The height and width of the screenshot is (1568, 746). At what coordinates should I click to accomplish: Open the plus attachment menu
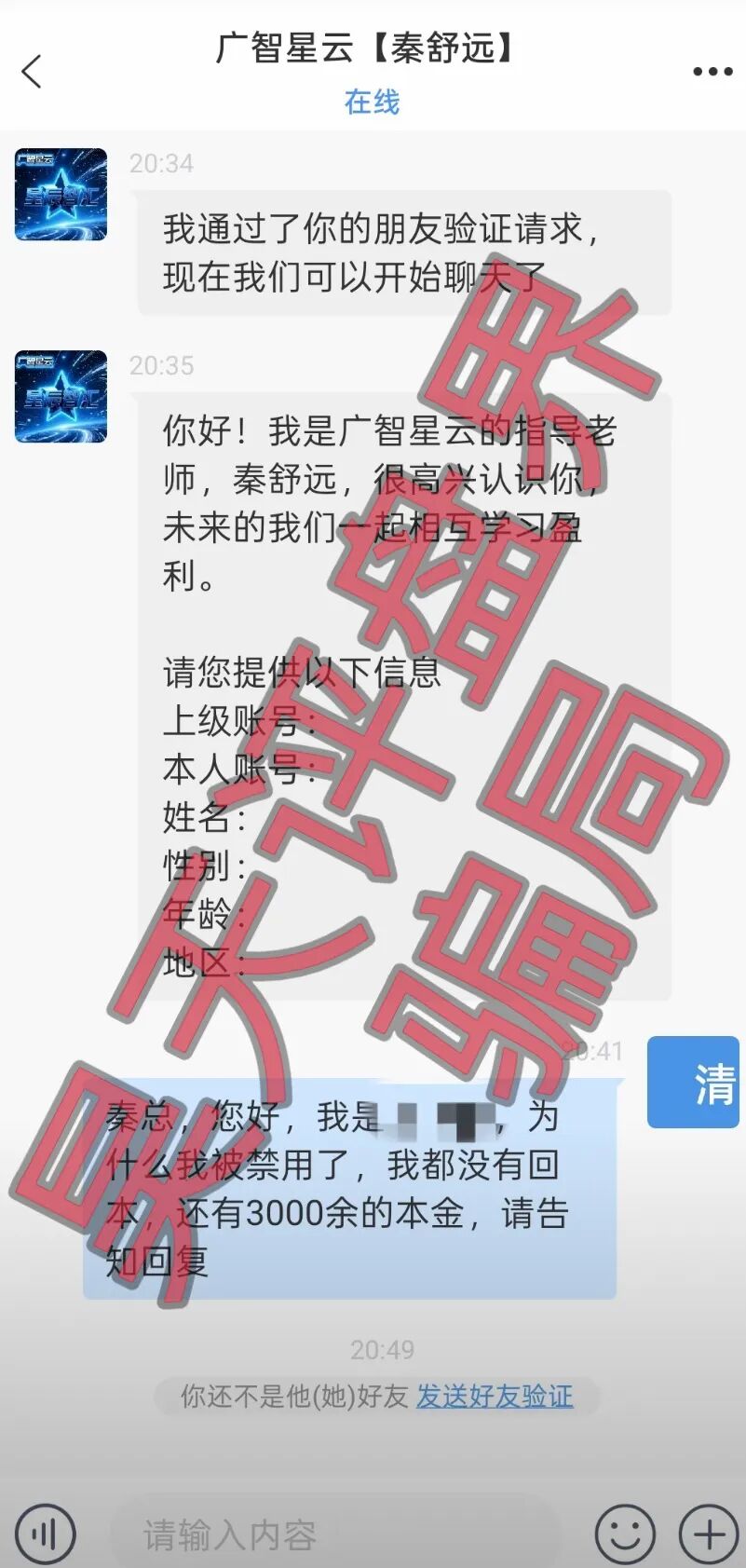pyautogui.click(x=709, y=1534)
